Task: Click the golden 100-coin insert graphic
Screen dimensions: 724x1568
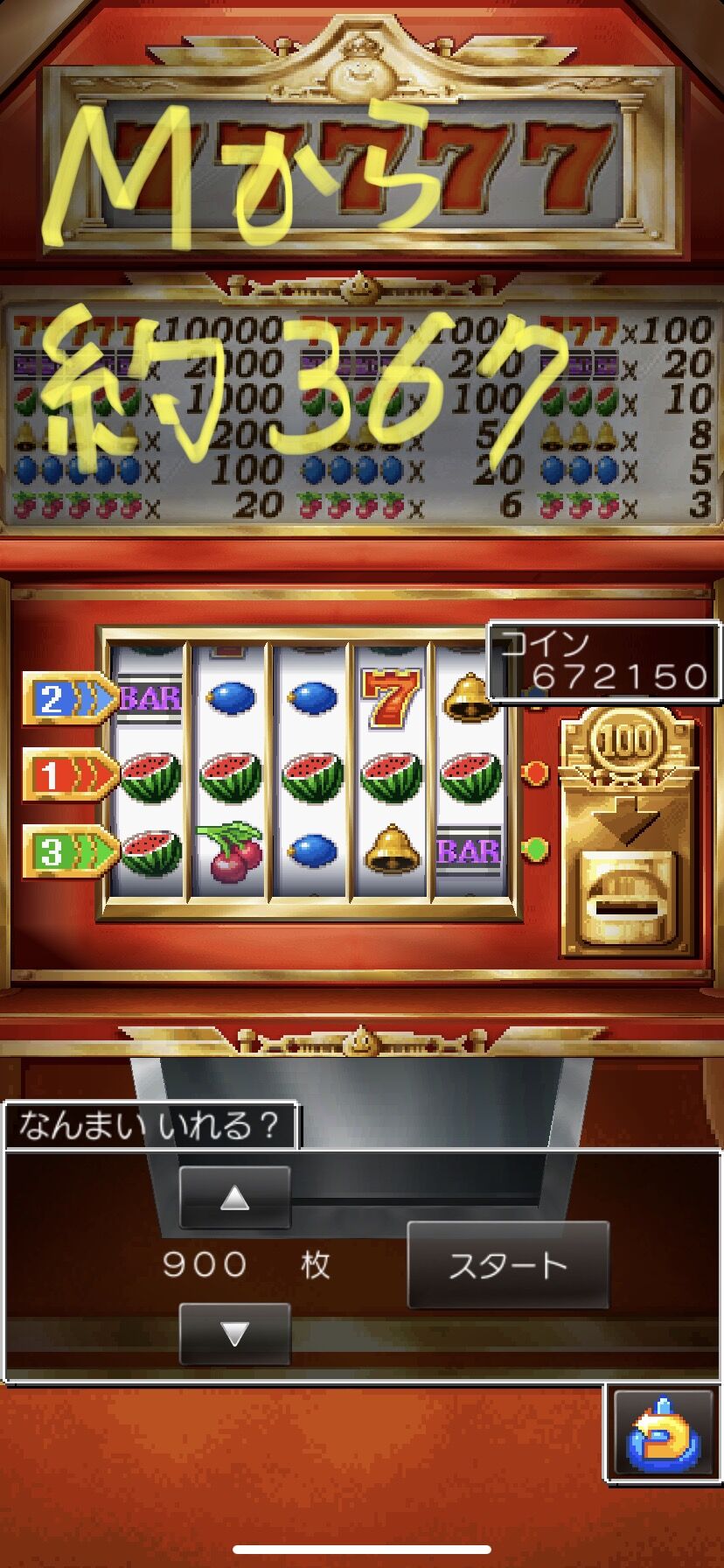Action: point(626,738)
